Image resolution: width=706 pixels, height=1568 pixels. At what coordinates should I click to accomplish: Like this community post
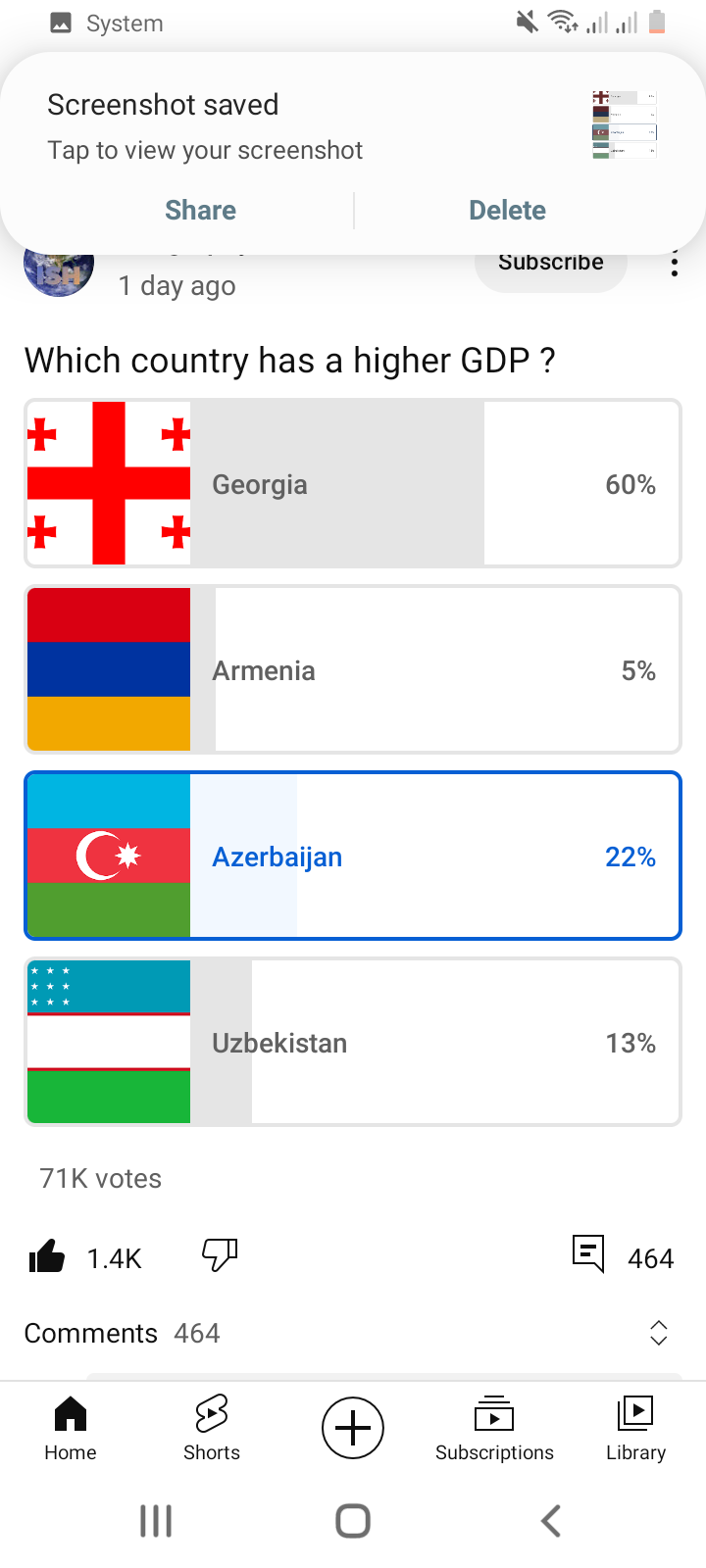47,1256
